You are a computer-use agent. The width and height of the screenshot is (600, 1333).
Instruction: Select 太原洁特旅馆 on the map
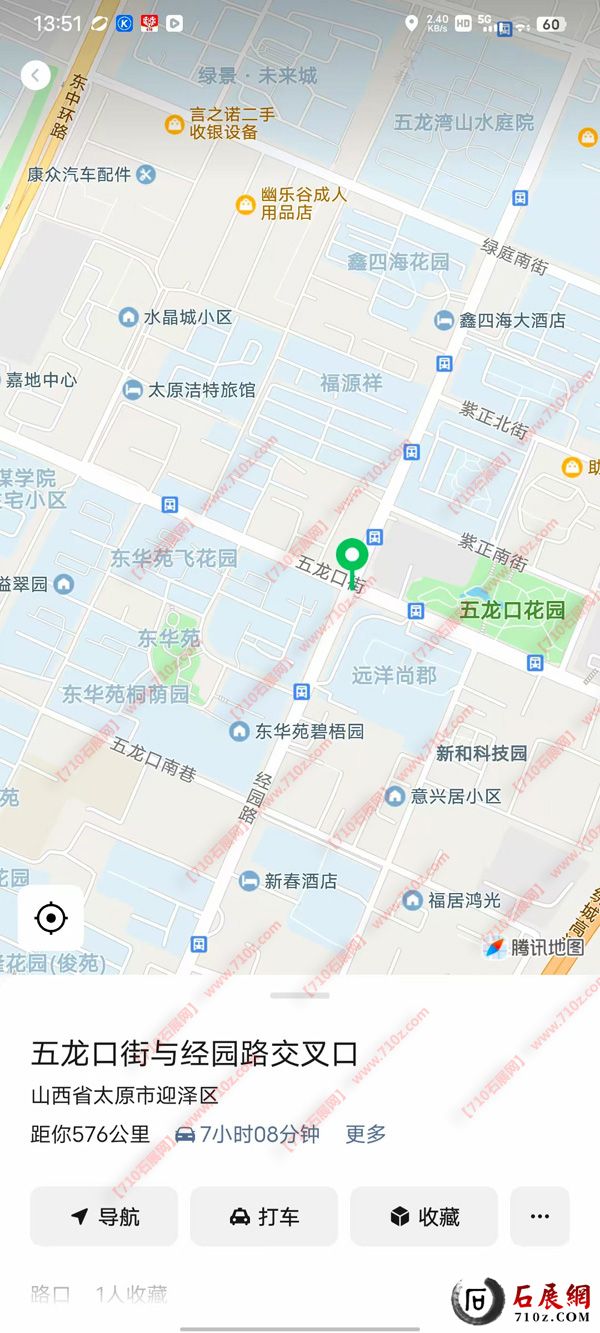pyautogui.click(x=188, y=390)
